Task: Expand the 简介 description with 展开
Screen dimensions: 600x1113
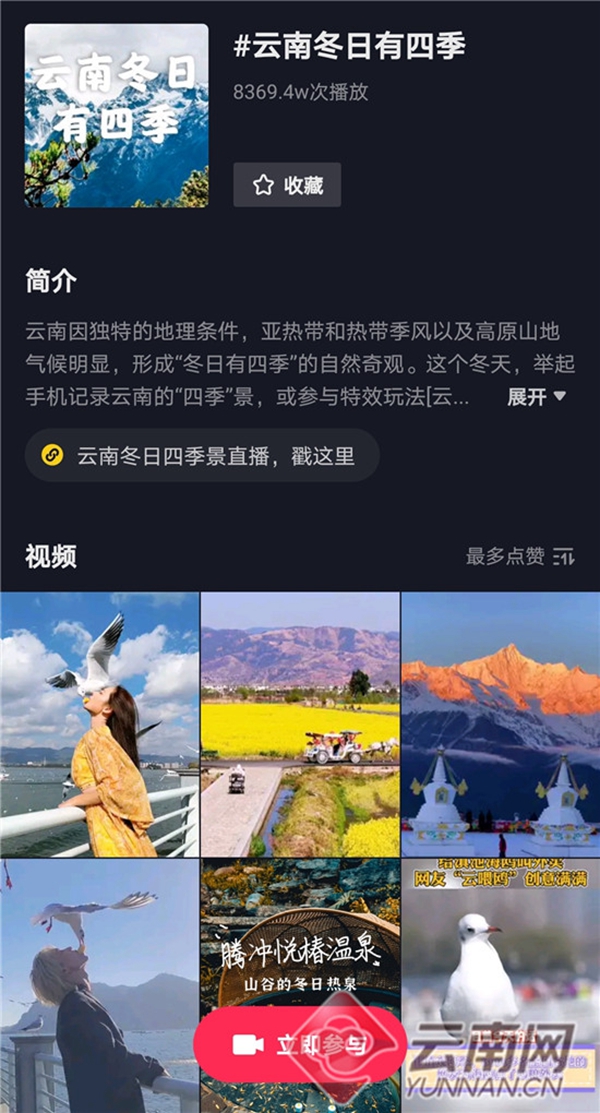Action: tap(536, 397)
